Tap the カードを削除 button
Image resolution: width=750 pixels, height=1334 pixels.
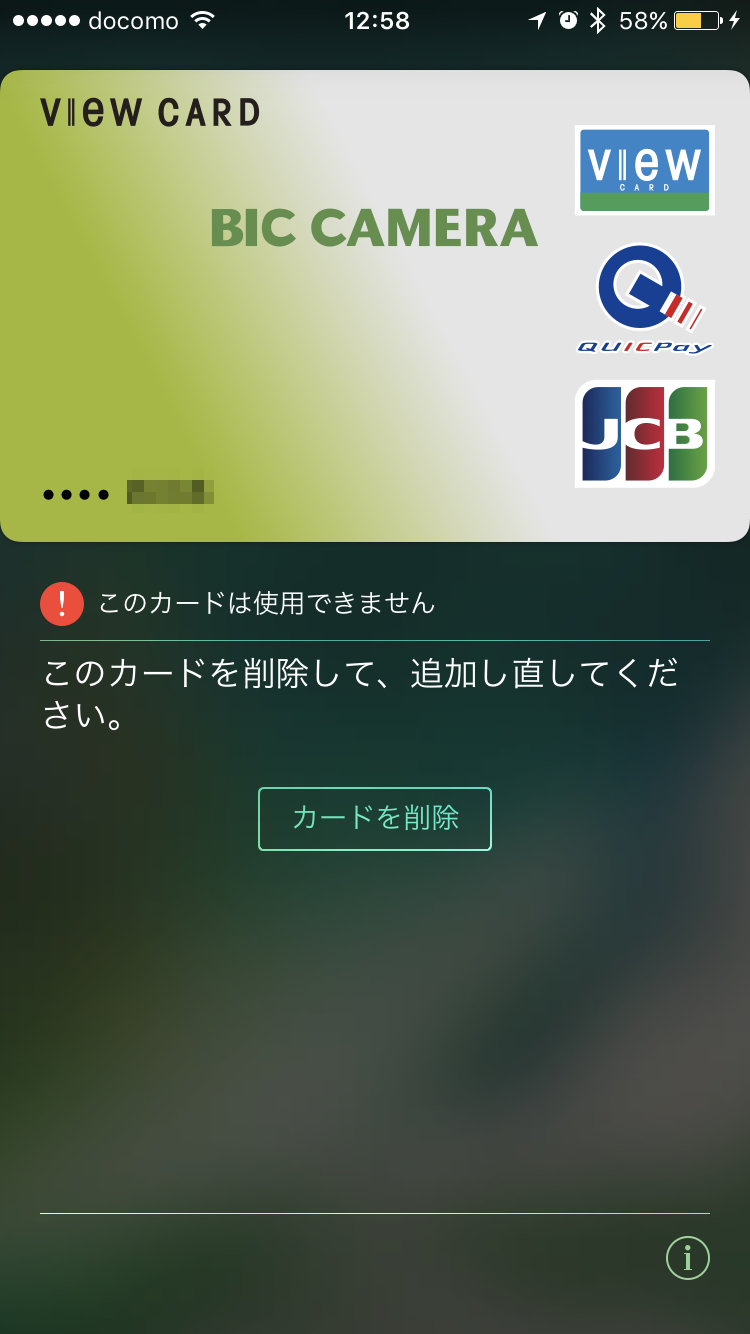point(375,819)
